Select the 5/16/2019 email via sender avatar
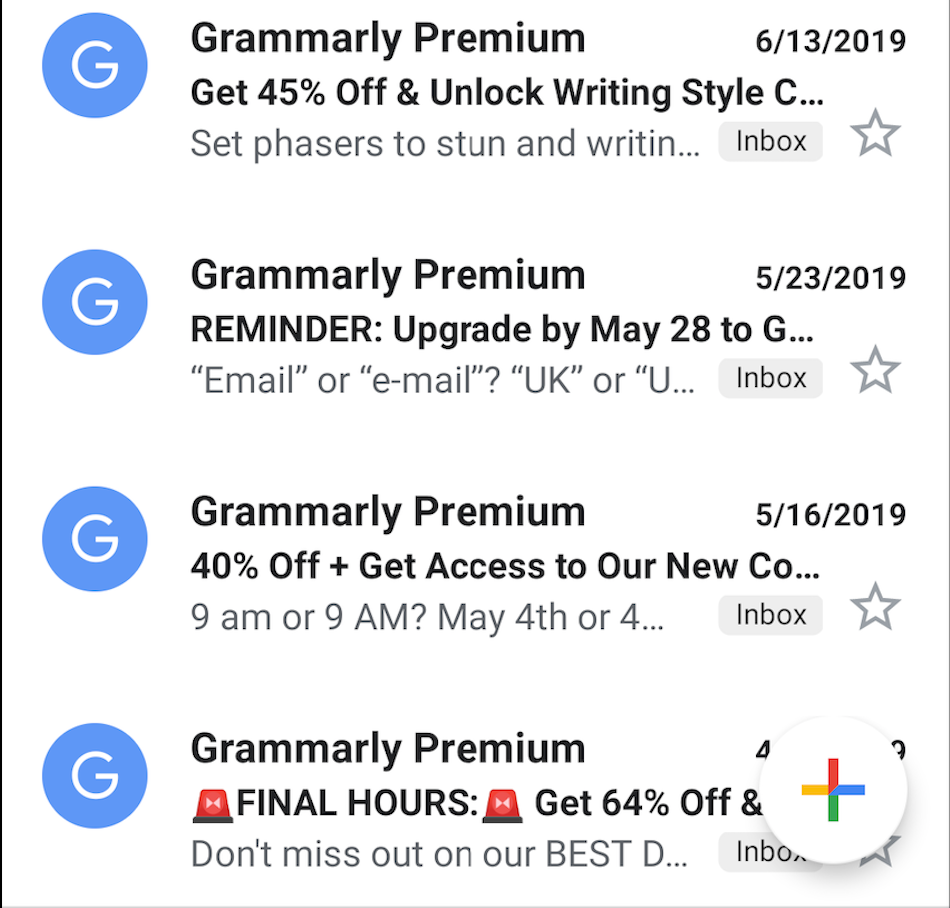Image resolution: width=950 pixels, height=908 pixels. [x=95, y=539]
